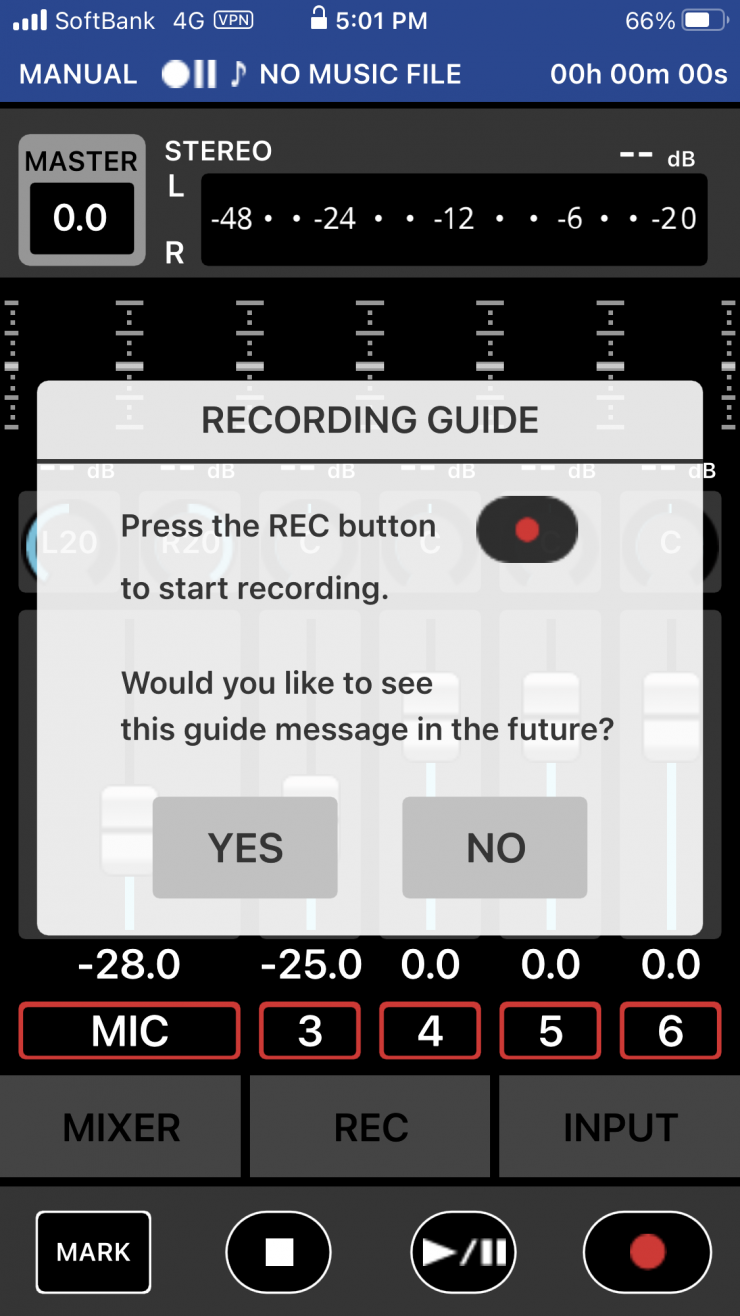
Task: Answer YES to keep the recording guide
Action: click(245, 848)
